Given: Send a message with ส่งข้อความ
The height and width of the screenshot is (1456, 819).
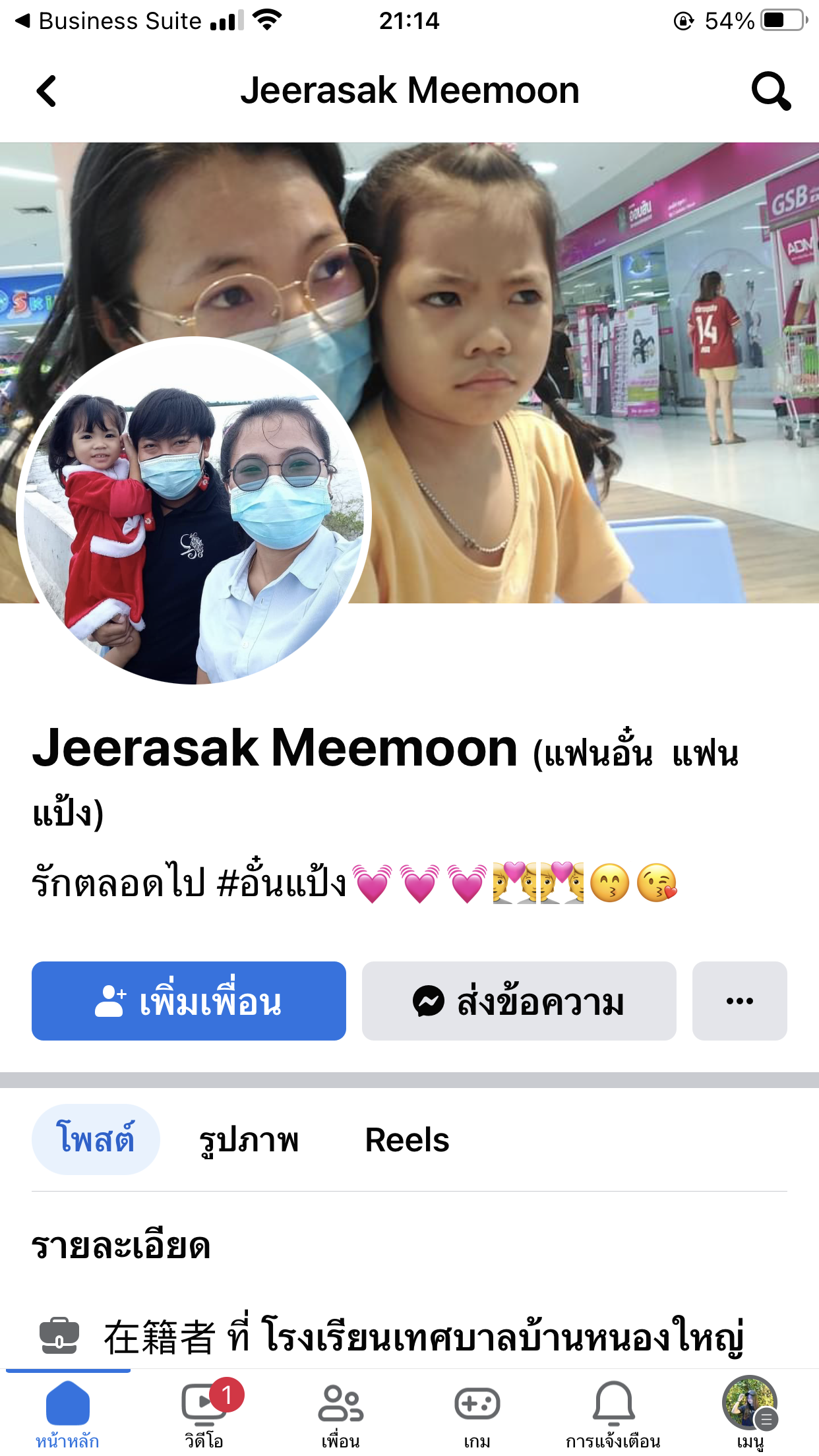Looking at the screenshot, I should (x=519, y=1001).
